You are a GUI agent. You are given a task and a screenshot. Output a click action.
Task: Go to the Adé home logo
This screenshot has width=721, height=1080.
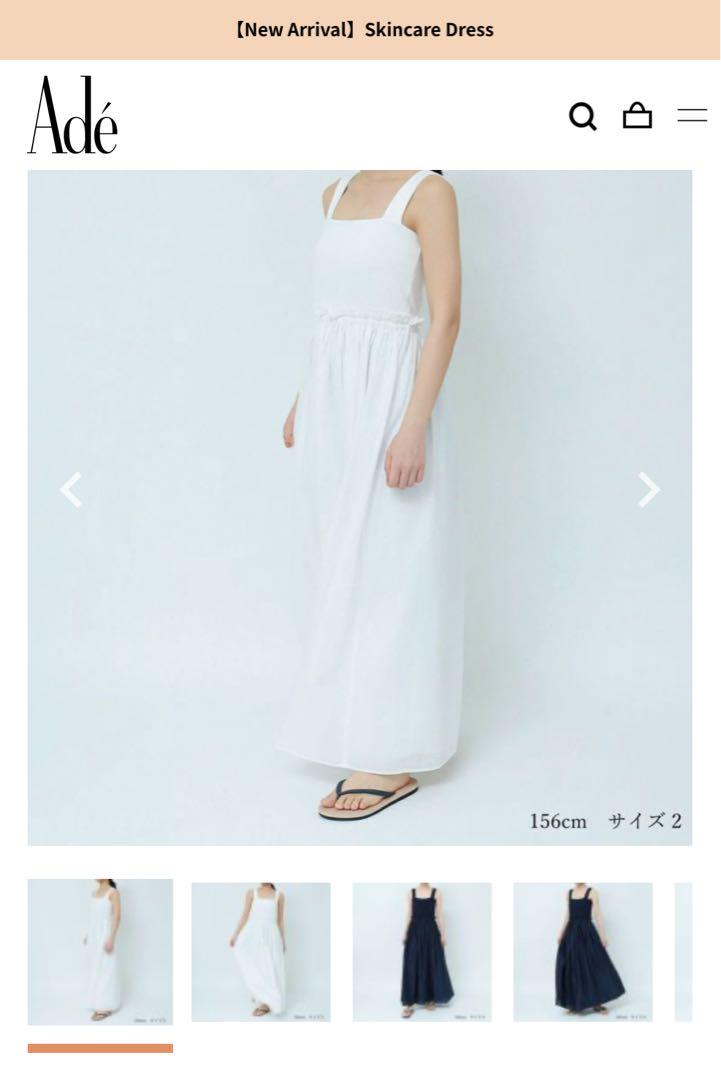click(x=73, y=116)
